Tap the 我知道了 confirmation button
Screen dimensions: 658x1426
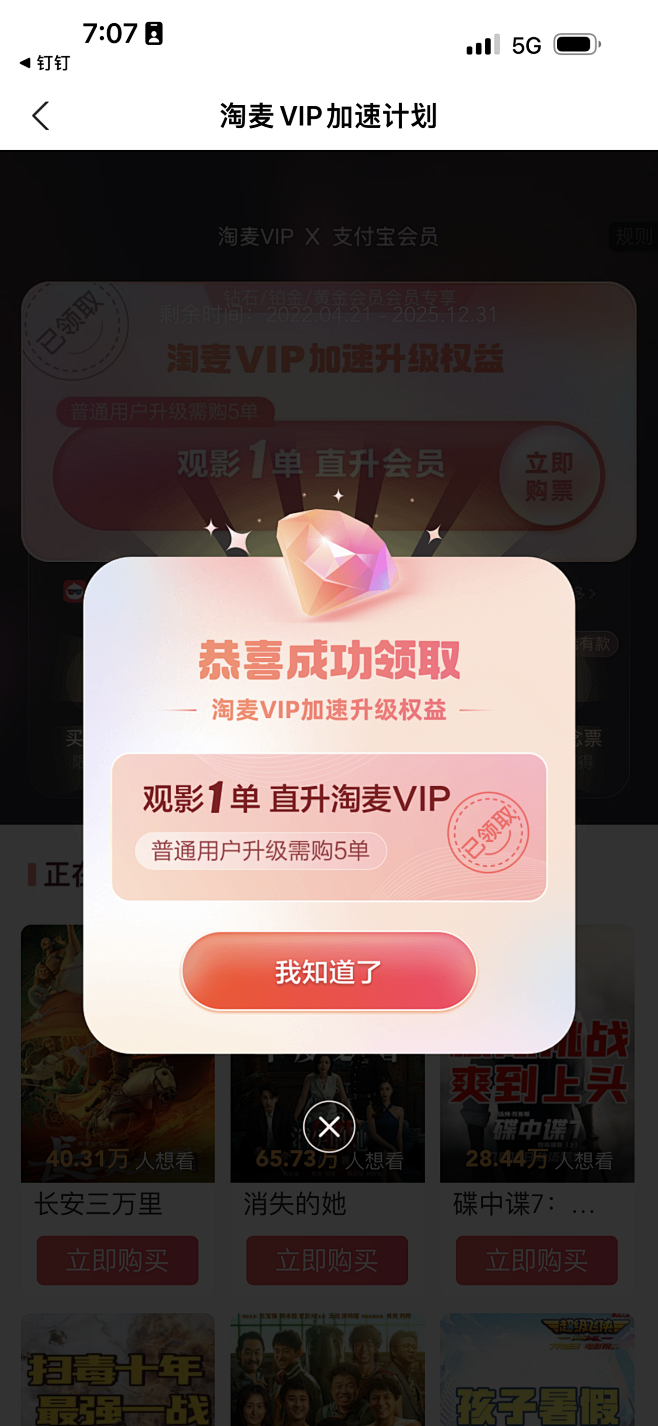click(329, 971)
